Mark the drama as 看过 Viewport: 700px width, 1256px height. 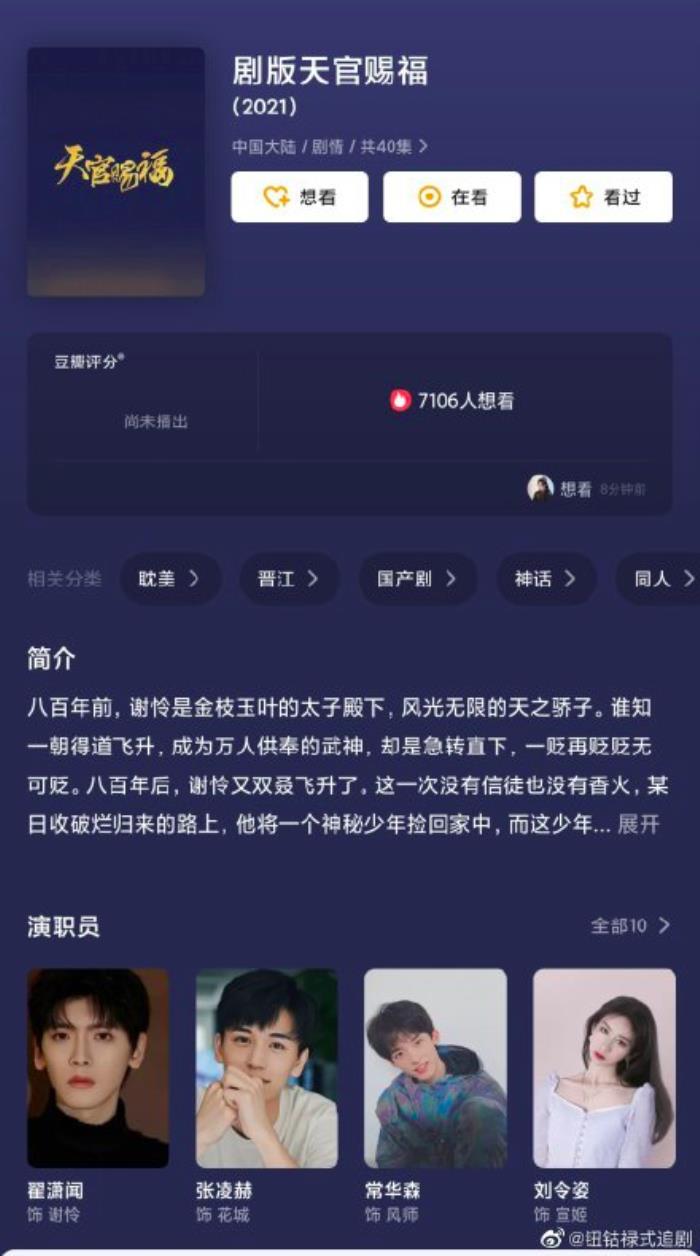[603, 197]
